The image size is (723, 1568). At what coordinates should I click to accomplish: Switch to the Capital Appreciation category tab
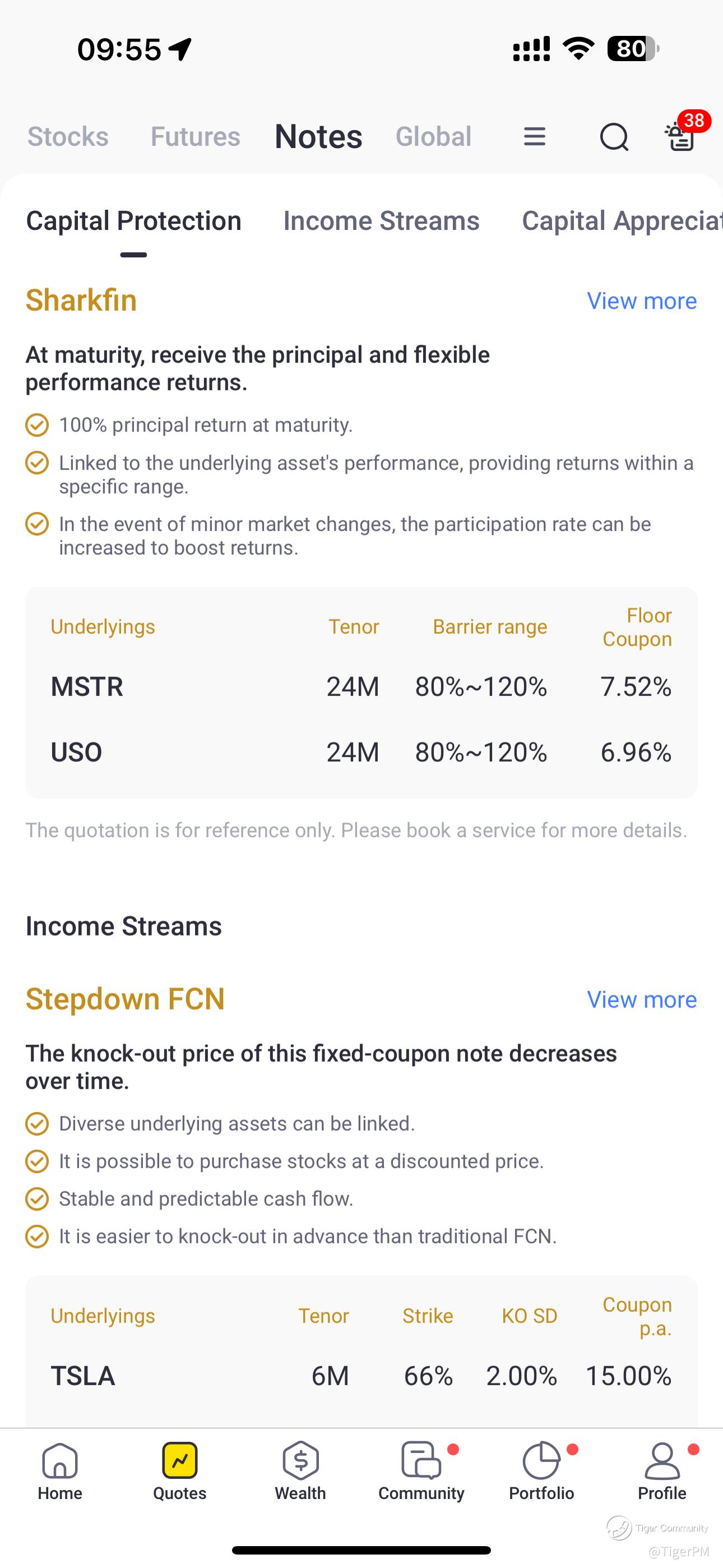click(622, 220)
